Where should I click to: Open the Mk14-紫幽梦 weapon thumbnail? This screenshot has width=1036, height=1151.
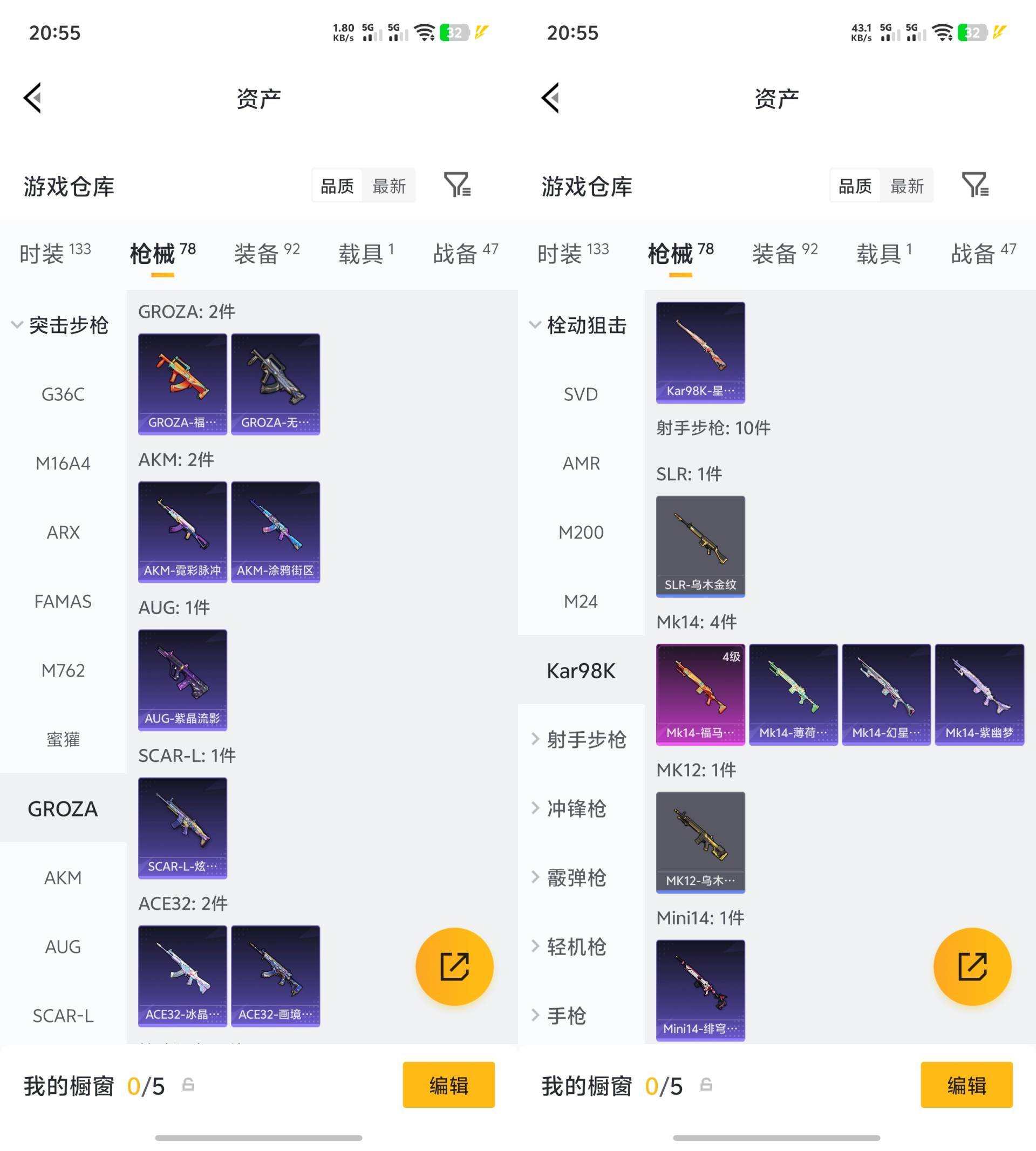point(980,693)
